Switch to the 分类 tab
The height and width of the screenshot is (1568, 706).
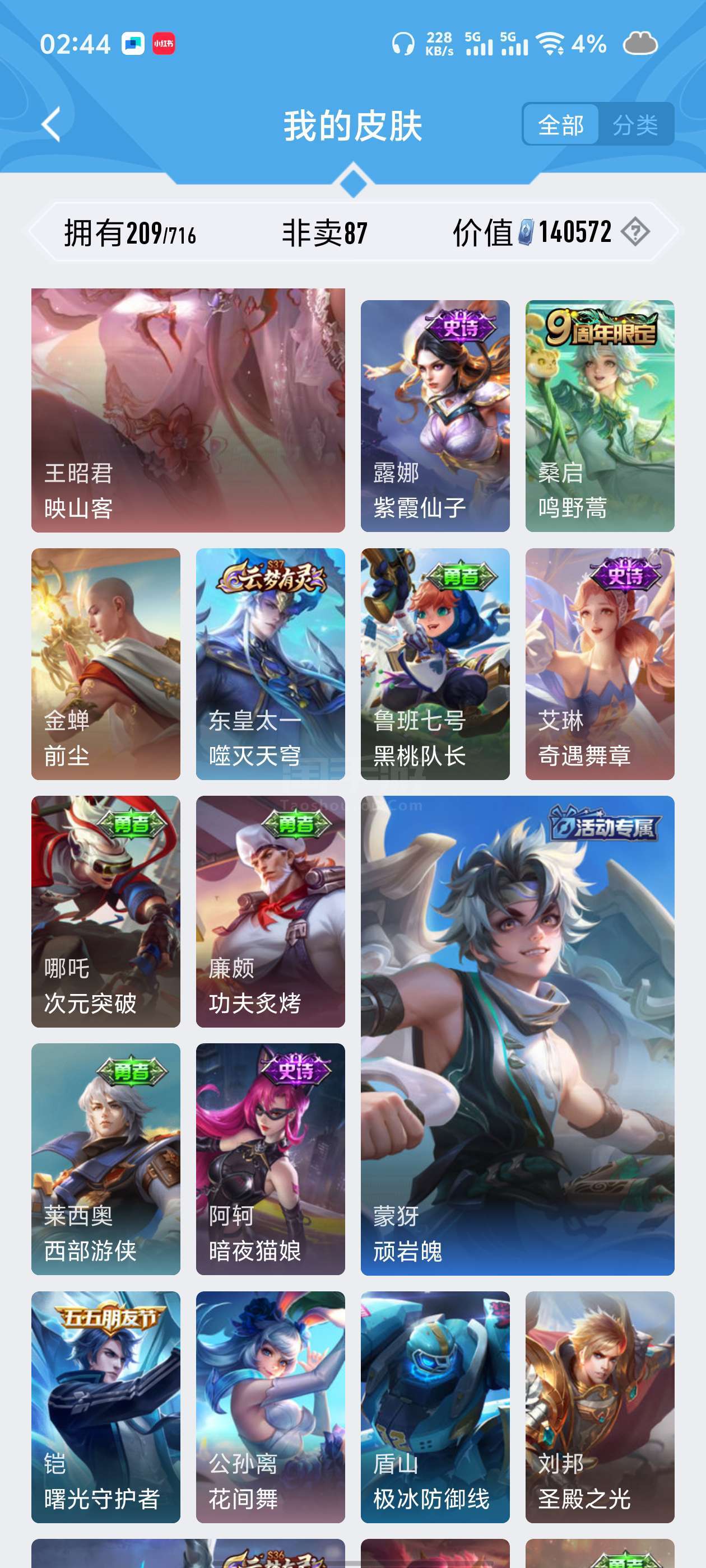pos(635,125)
